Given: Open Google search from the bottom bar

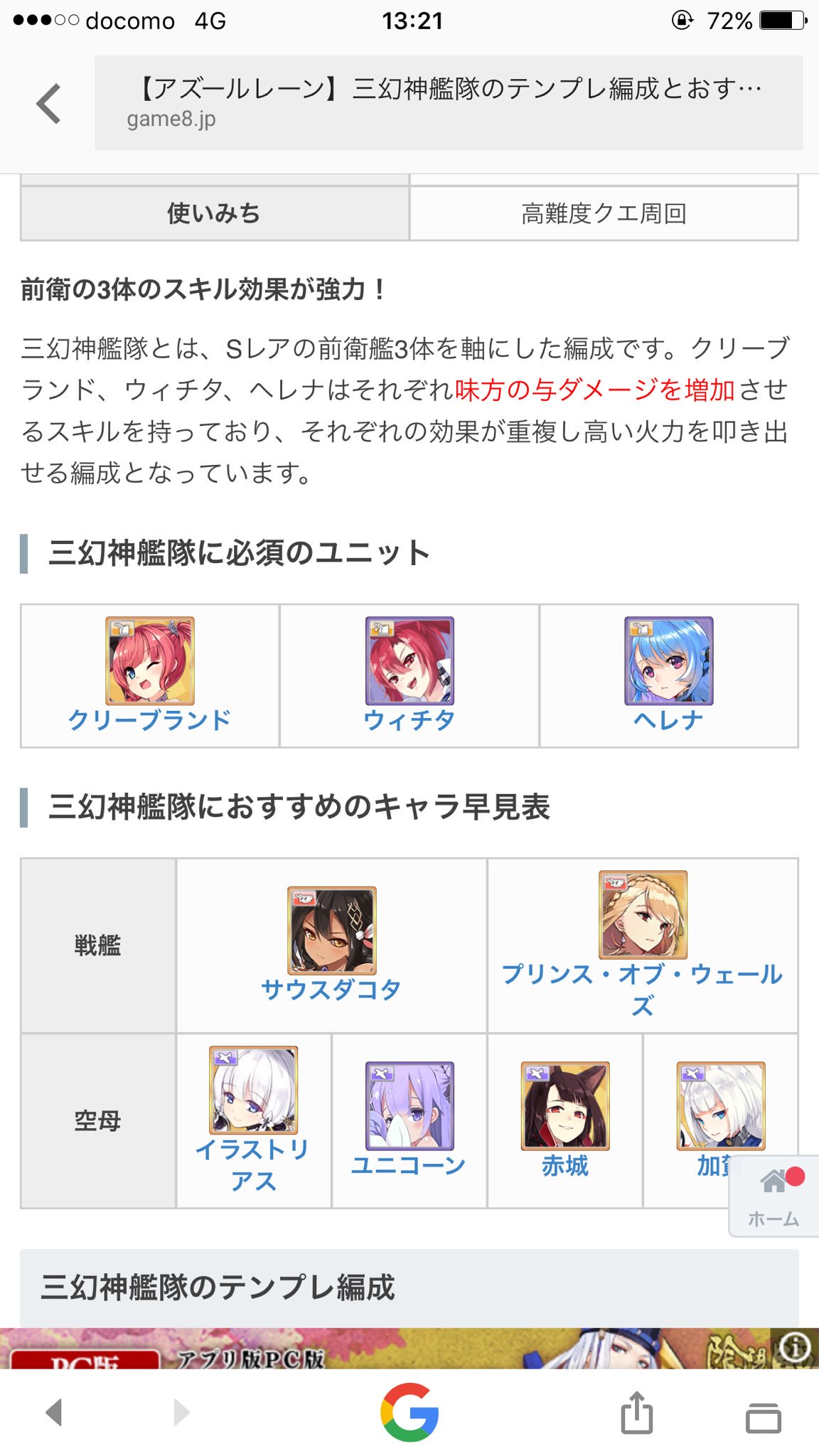Looking at the screenshot, I should coord(409,1412).
